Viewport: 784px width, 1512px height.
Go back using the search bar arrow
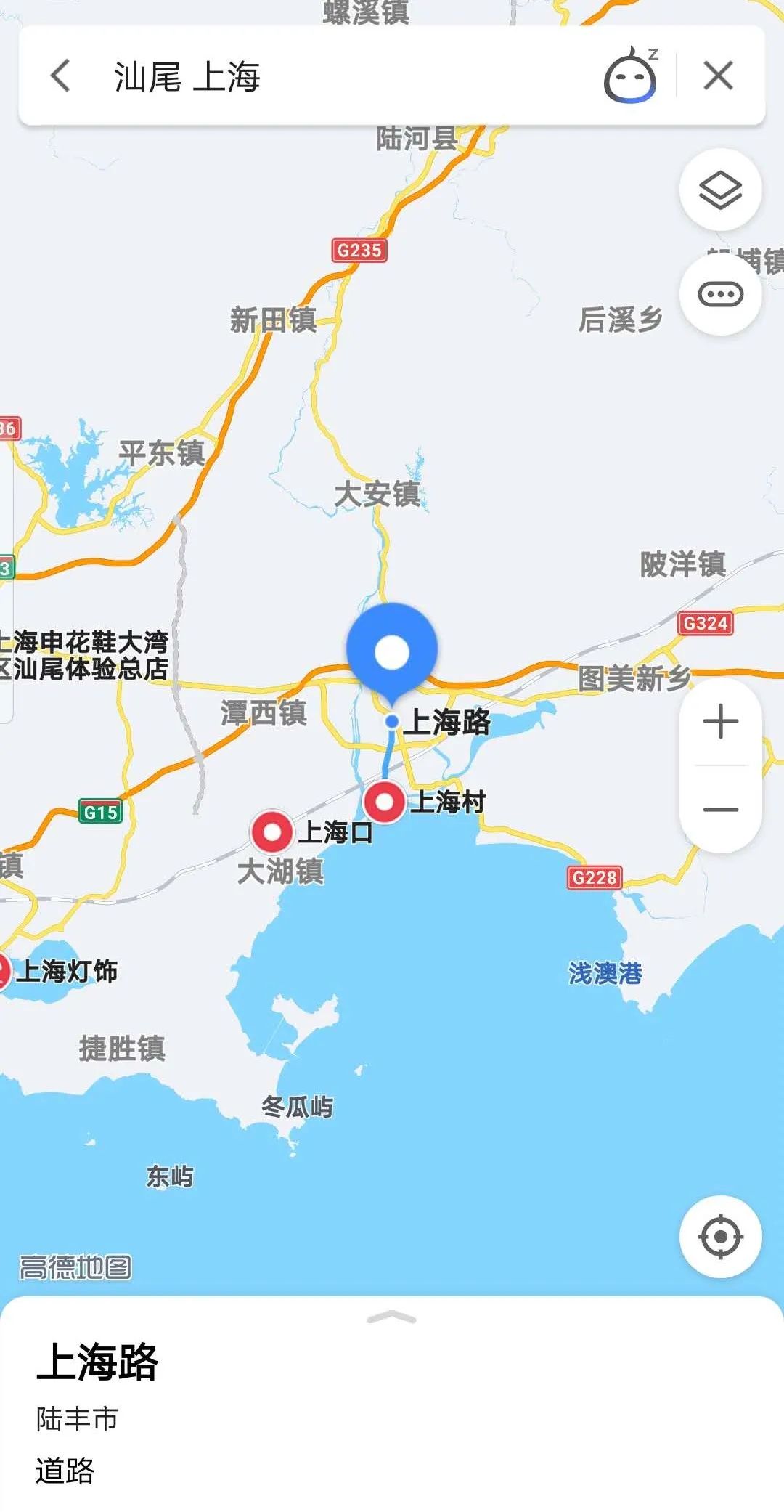(x=61, y=76)
